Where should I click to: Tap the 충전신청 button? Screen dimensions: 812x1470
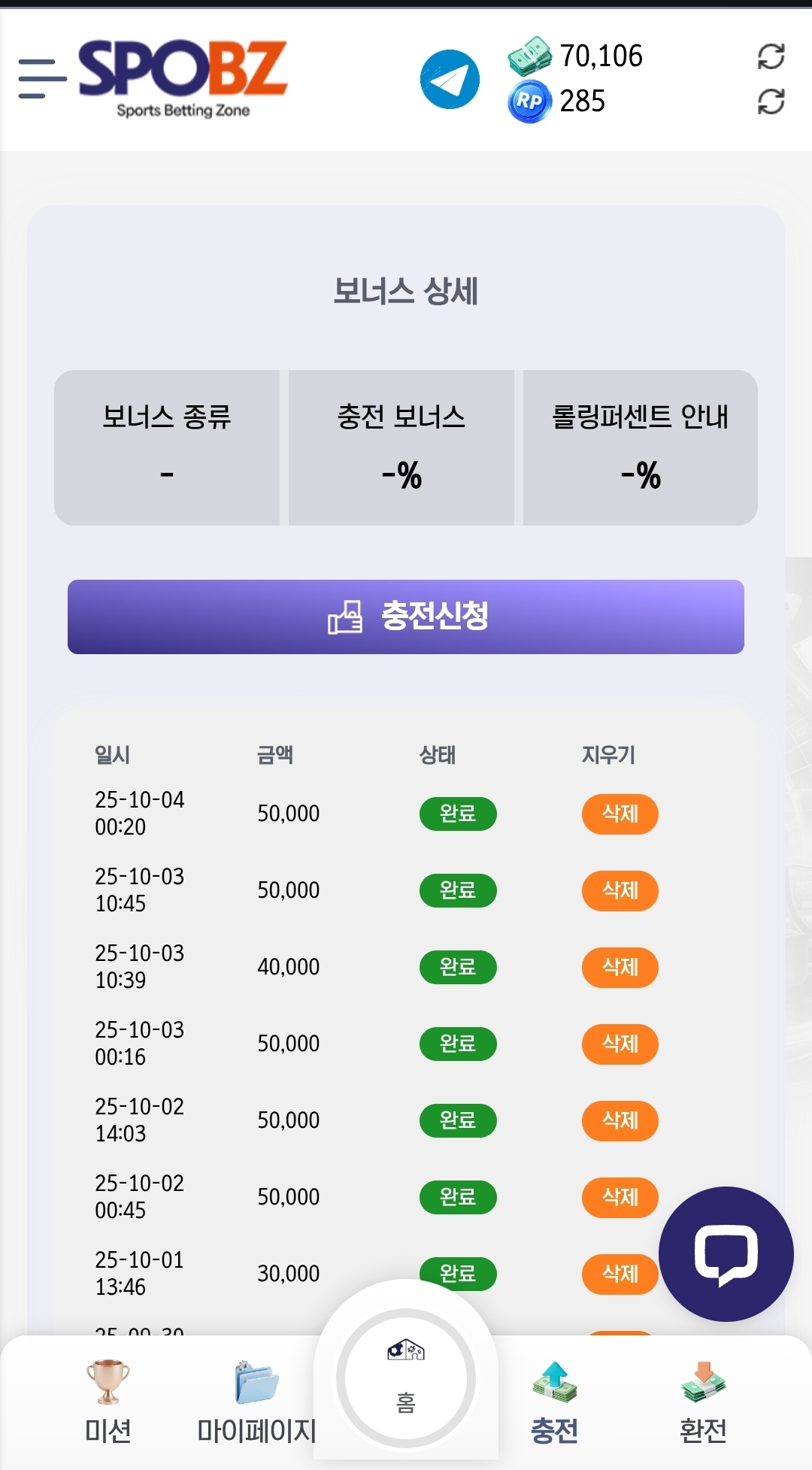(x=406, y=617)
